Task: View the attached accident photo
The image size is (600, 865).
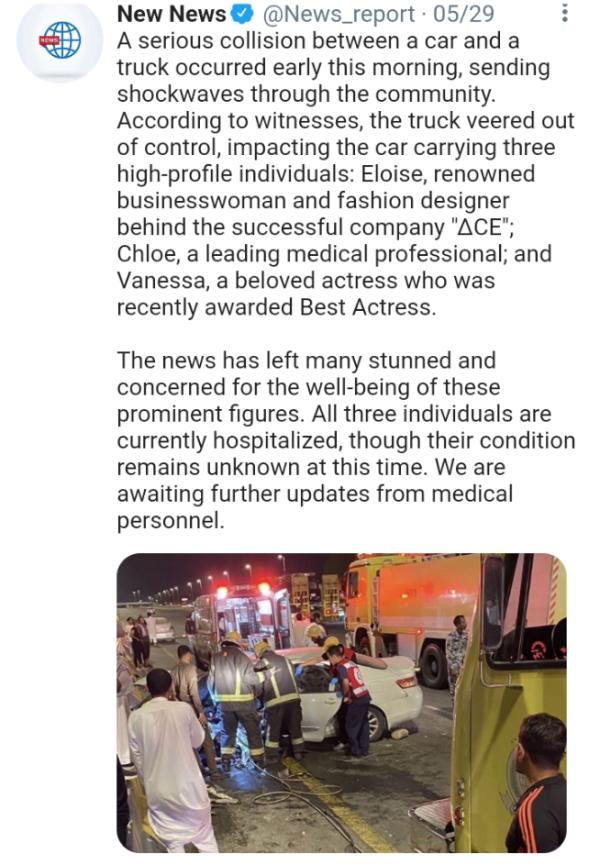Action: (341, 702)
